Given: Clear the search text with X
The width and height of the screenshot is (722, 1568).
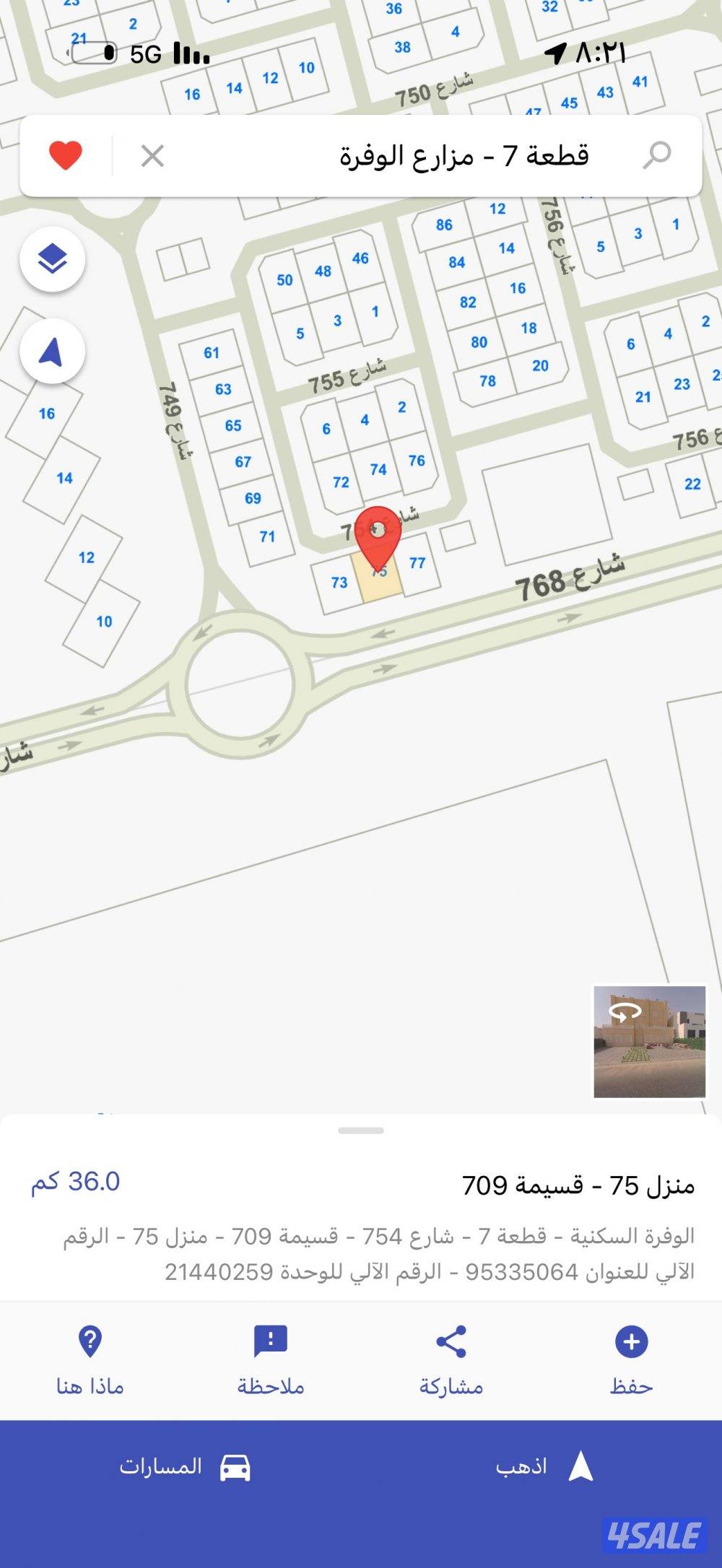Looking at the screenshot, I should (152, 155).
